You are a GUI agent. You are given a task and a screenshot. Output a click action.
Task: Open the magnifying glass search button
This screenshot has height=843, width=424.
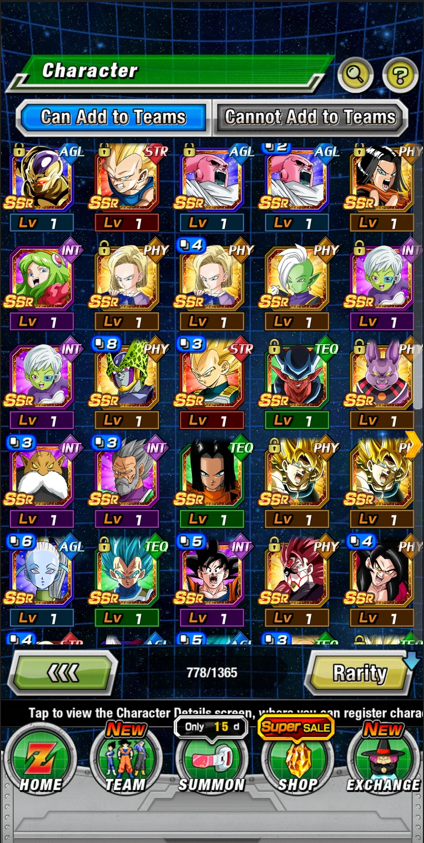coord(355,74)
